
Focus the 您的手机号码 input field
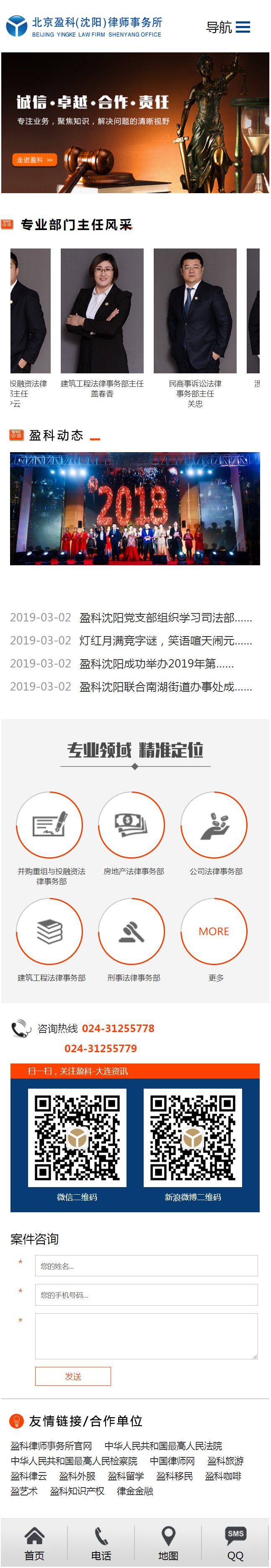(x=146, y=1295)
